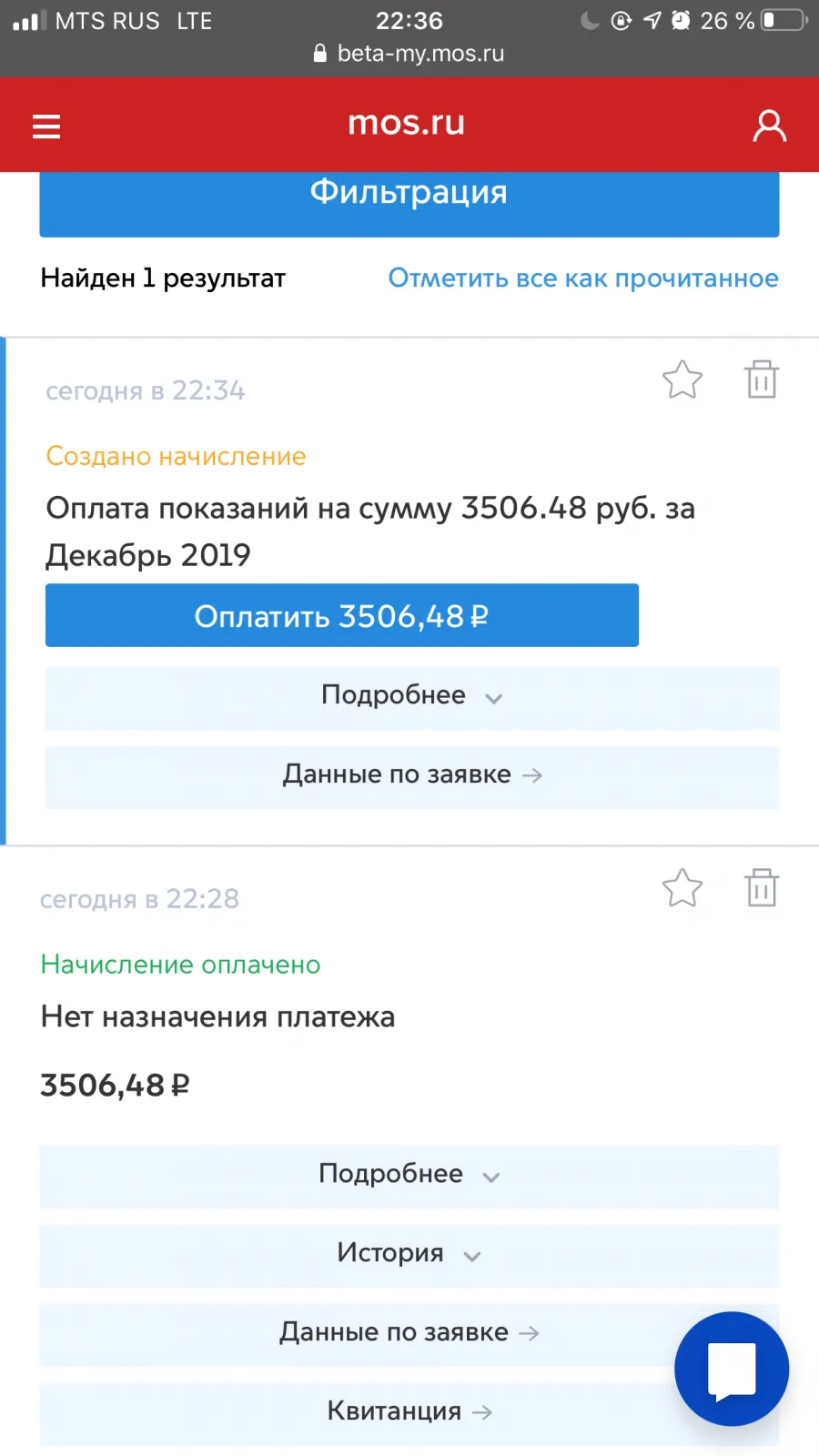Viewport: 819px width, 1456px height.
Task: Select Отметить все как прочитанное link
Action: [x=583, y=278]
